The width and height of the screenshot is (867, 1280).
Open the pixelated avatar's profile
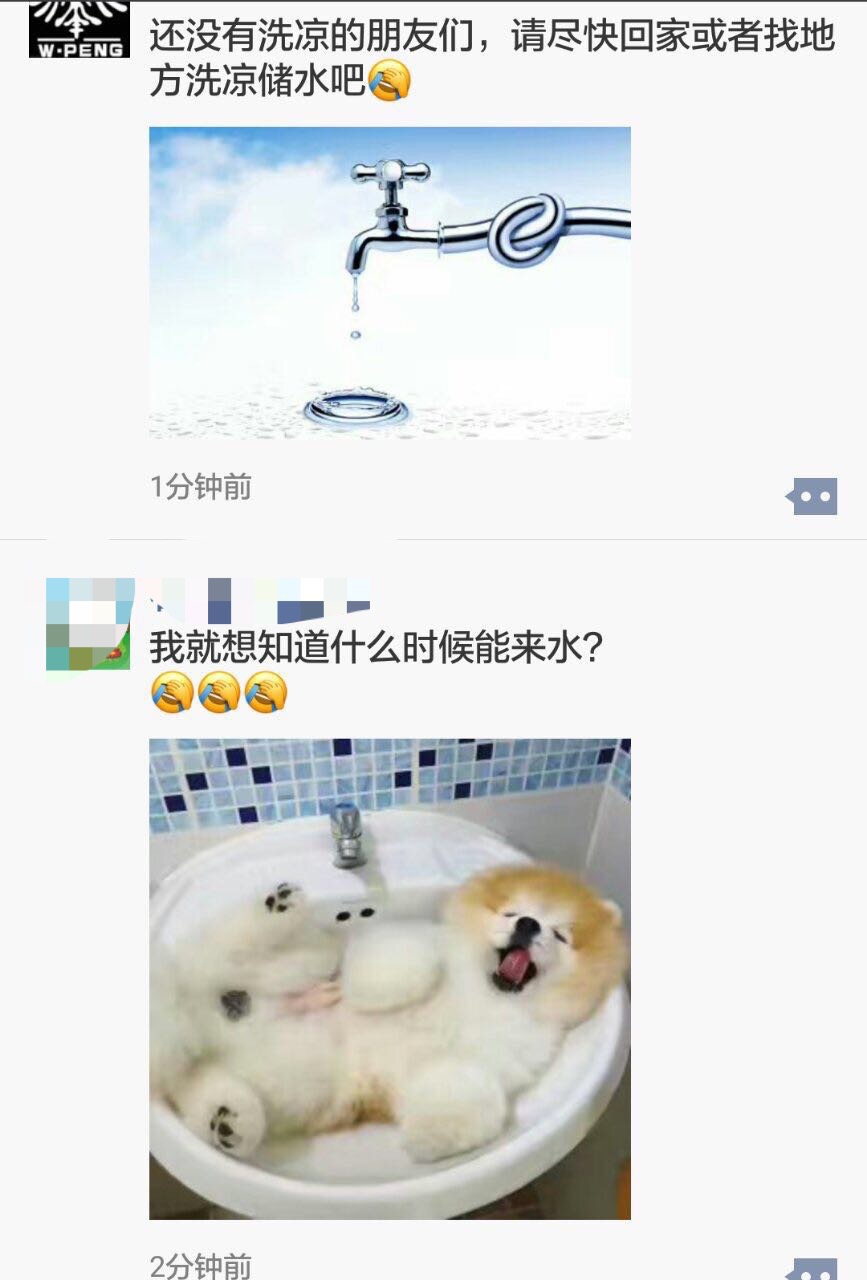[x=89, y=623]
